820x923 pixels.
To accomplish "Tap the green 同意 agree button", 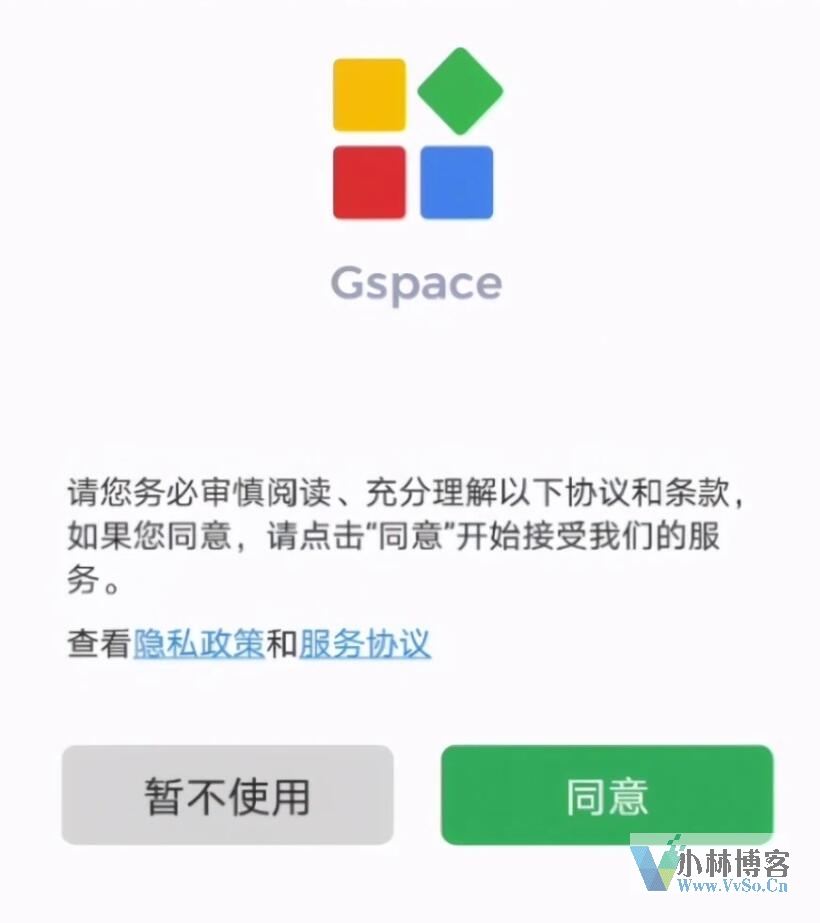I will tap(606, 796).
